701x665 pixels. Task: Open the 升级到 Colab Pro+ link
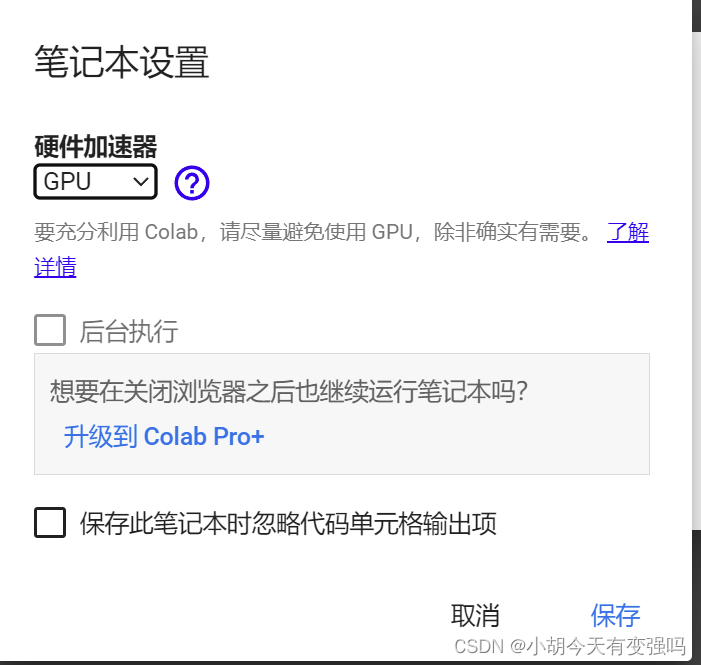(164, 437)
